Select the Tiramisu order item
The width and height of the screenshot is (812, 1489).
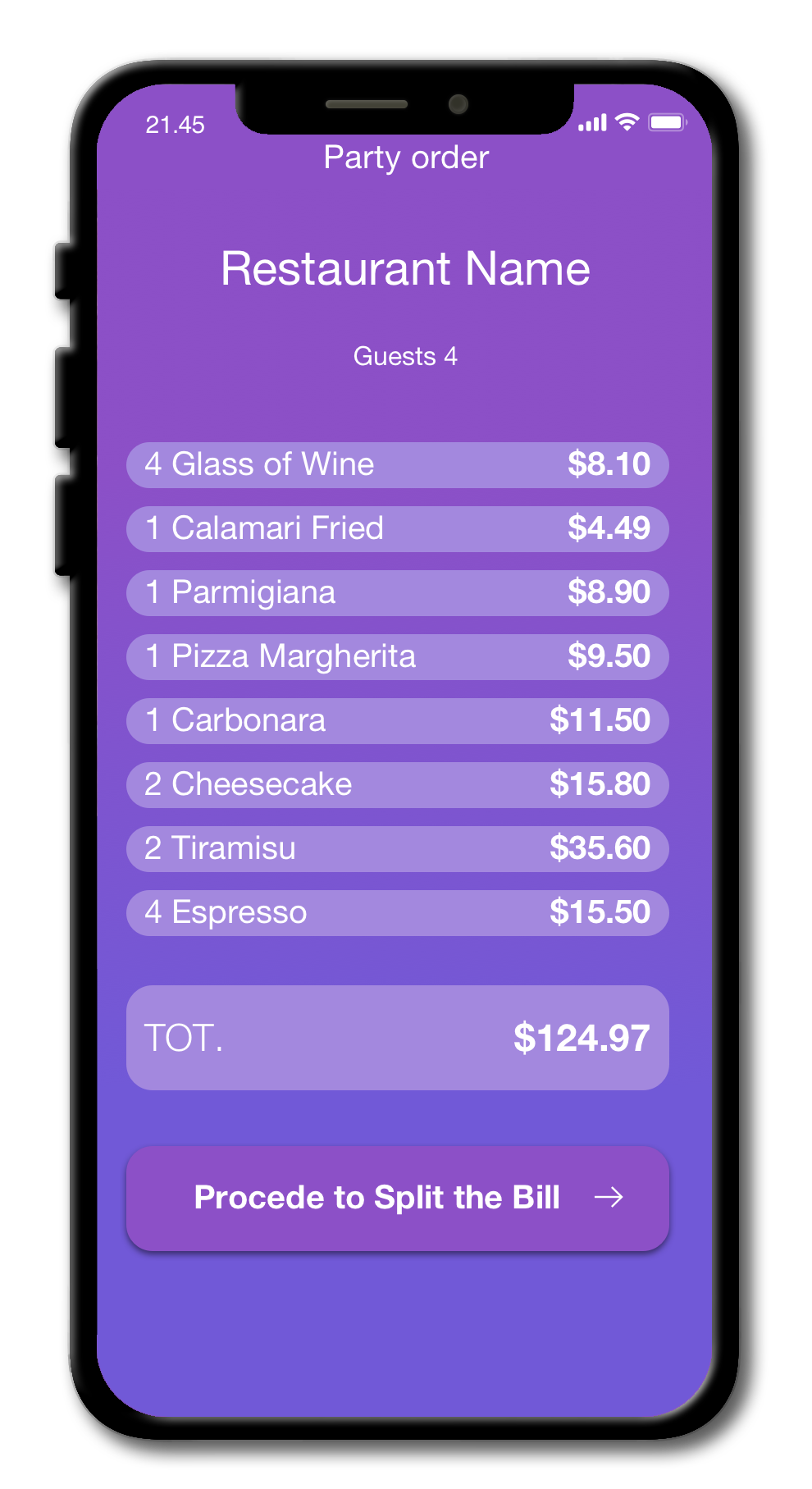tap(397, 848)
